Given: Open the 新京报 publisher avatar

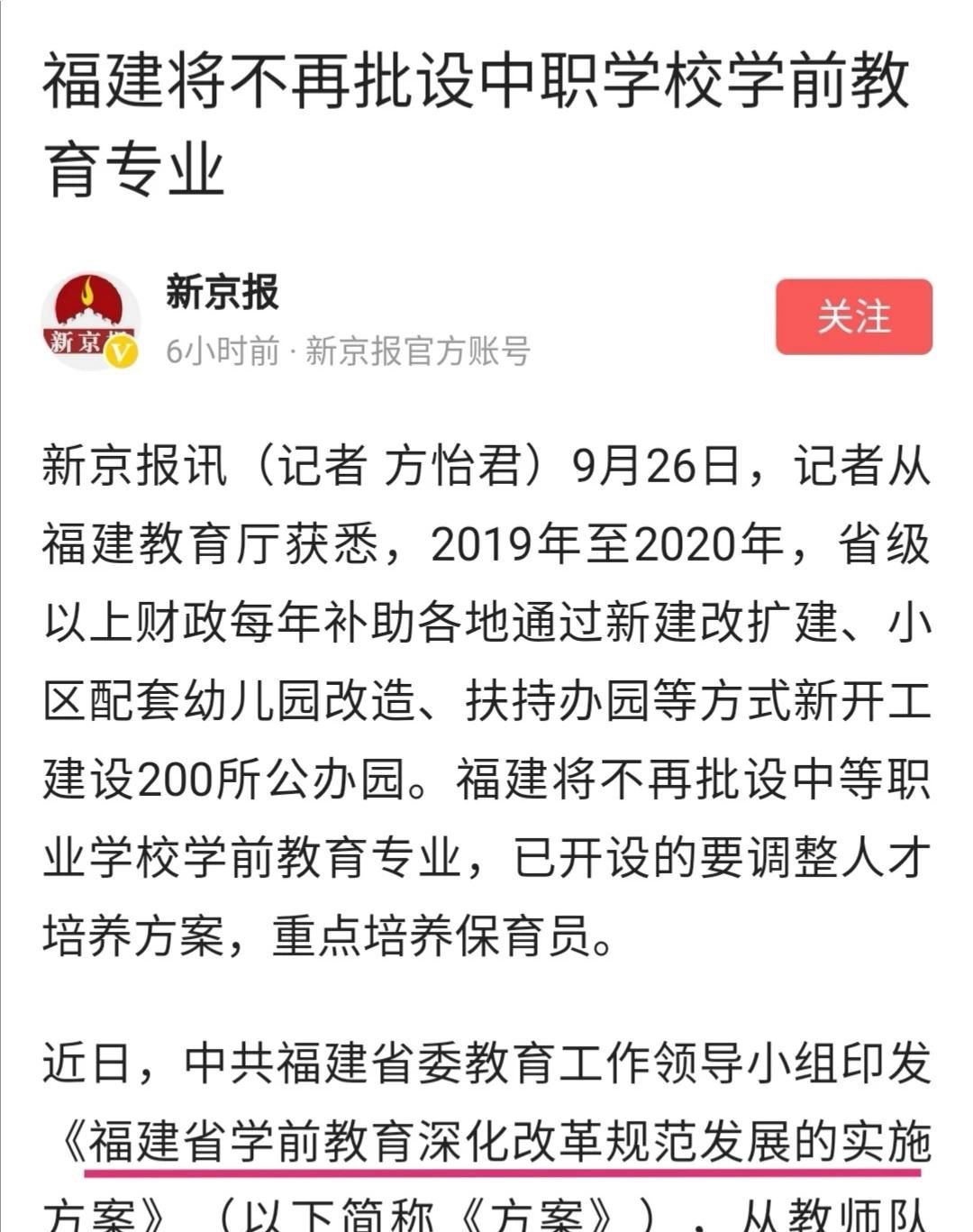Looking at the screenshot, I should point(91,321).
